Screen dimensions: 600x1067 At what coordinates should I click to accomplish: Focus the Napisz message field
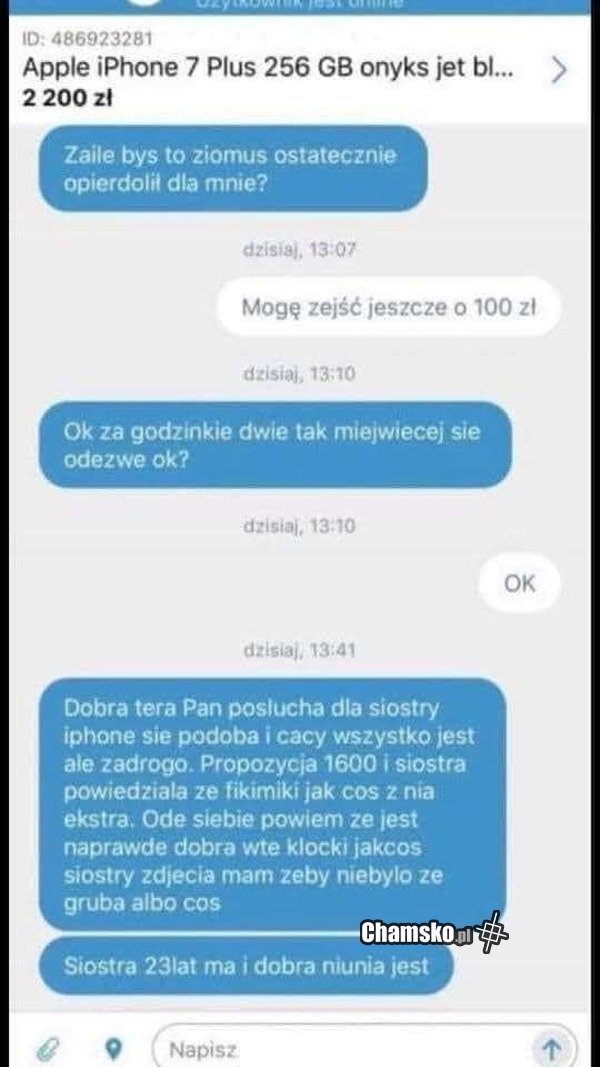[340, 1049]
